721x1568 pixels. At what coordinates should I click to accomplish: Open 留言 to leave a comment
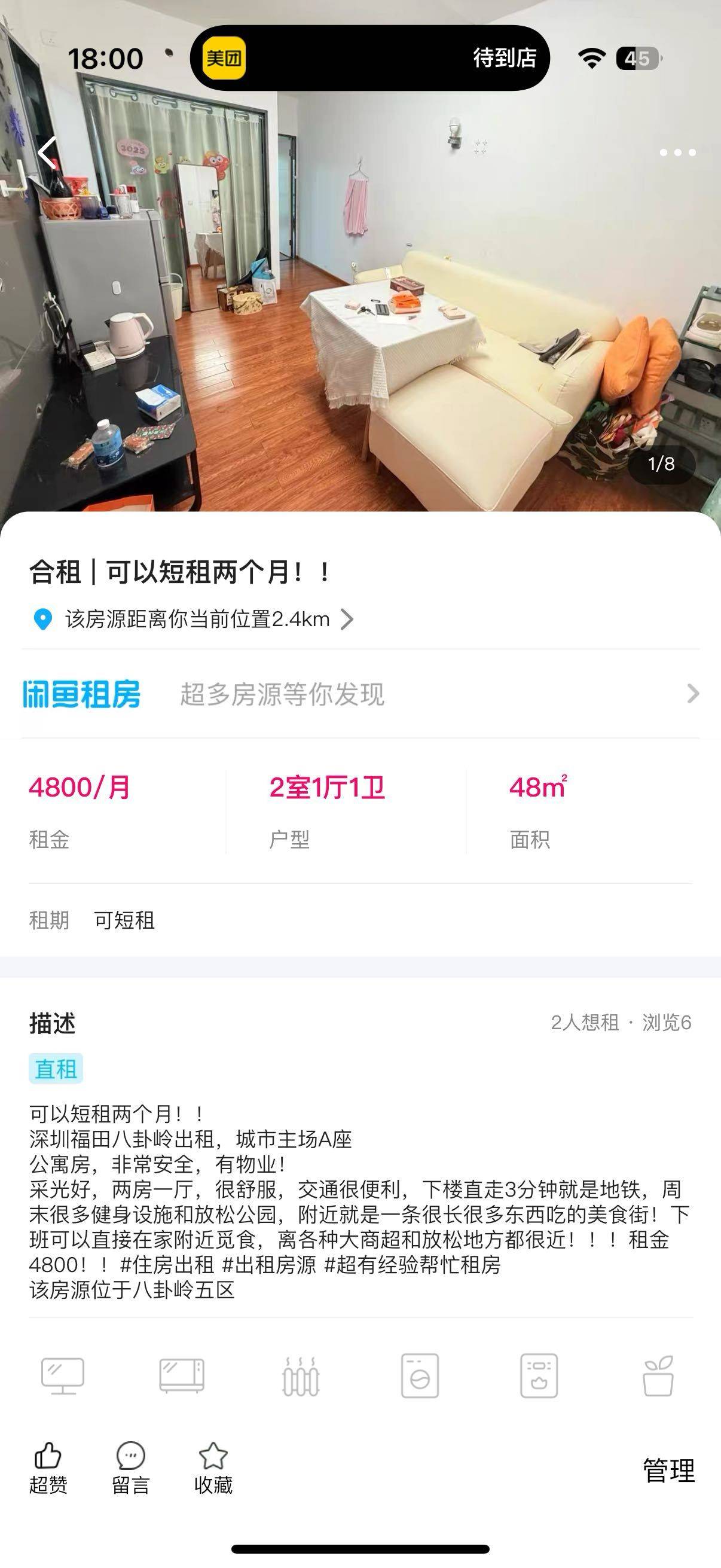coord(130,1469)
